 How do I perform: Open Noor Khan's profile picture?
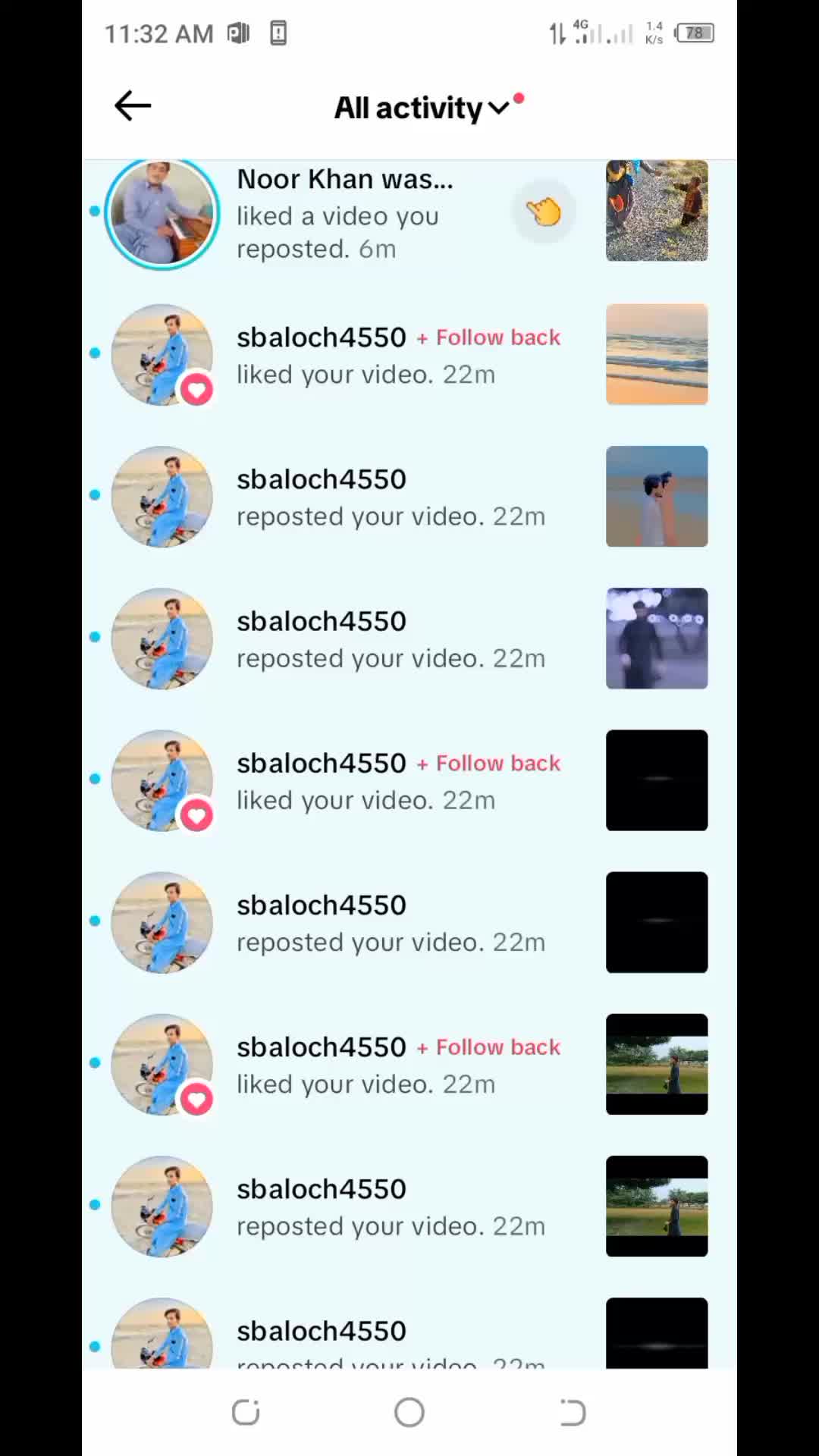(x=162, y=212)
